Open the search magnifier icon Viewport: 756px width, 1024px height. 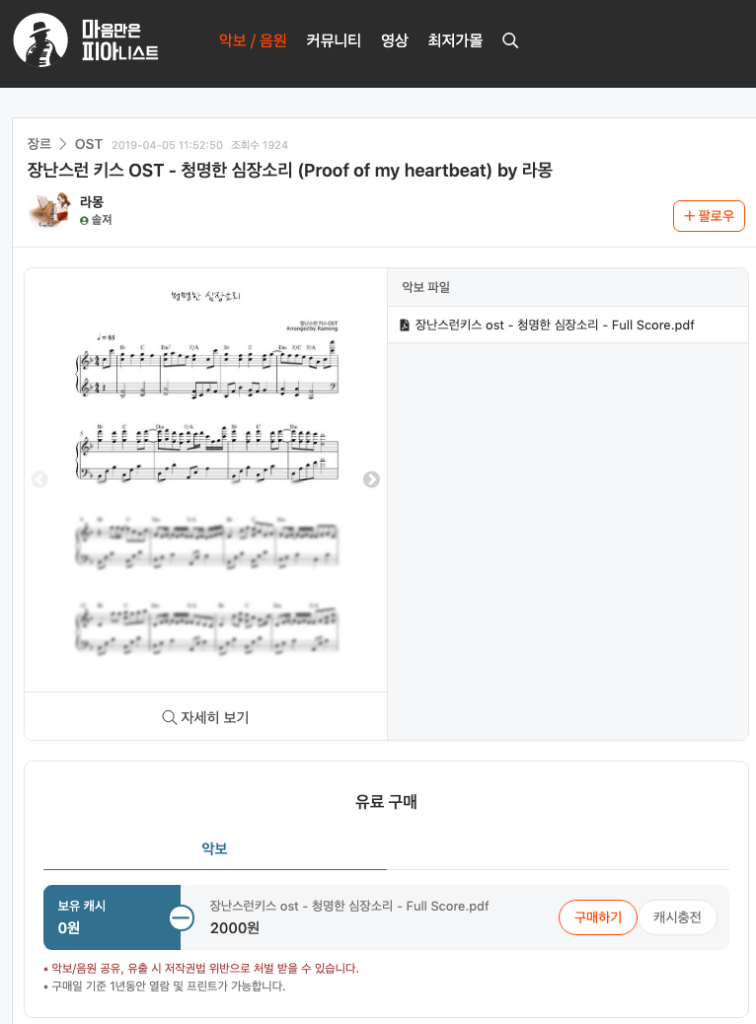tap(510, 41)
